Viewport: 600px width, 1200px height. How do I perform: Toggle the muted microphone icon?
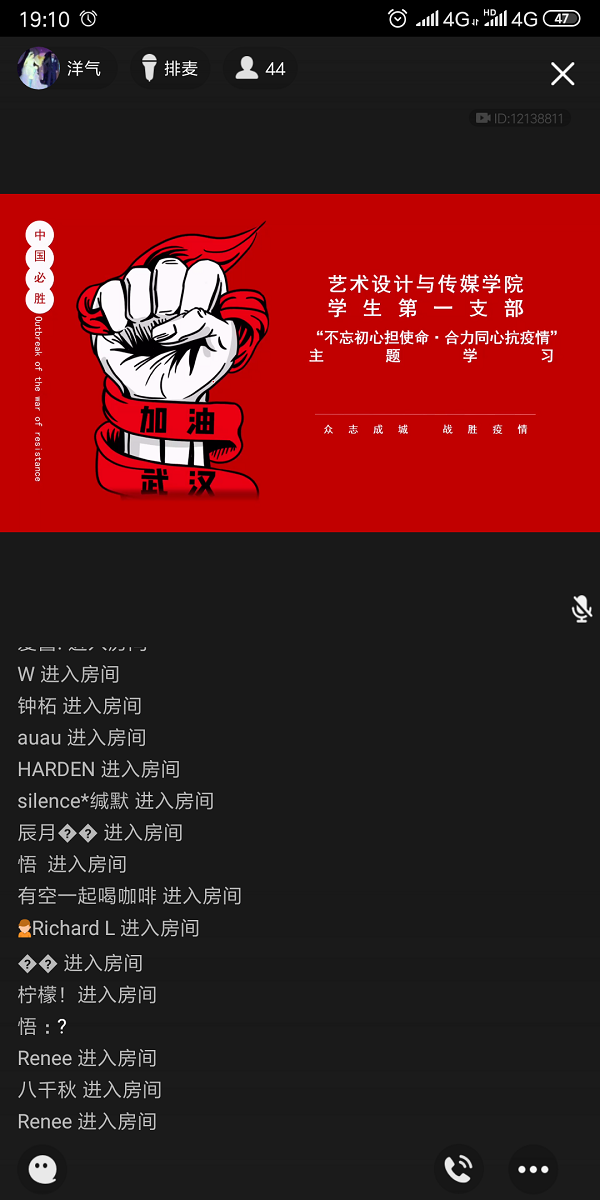tap(581, 608)
